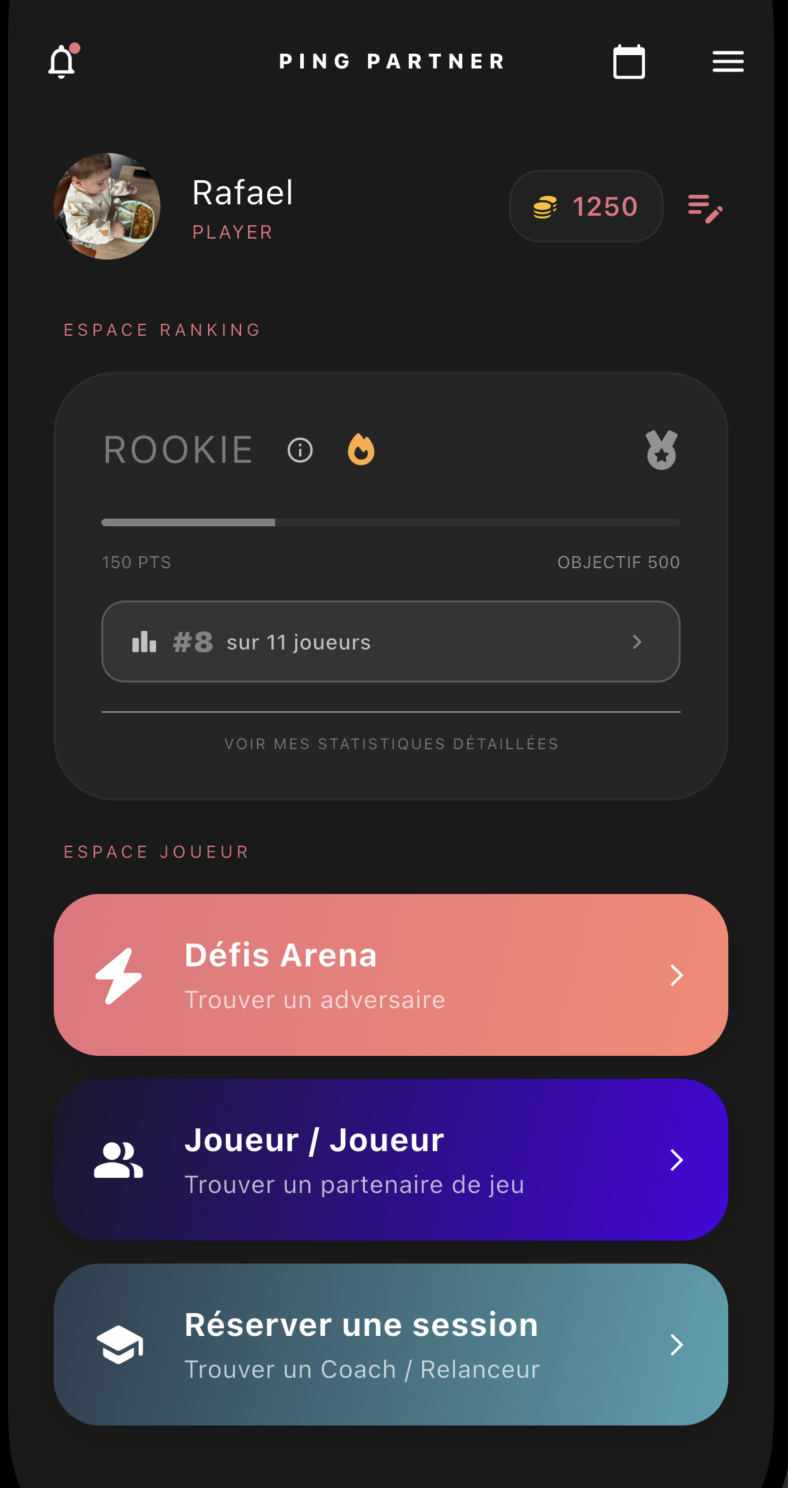The image size is (788, 1488).
Task: Open the 1250 coins balance
Action: click(586, 207)
